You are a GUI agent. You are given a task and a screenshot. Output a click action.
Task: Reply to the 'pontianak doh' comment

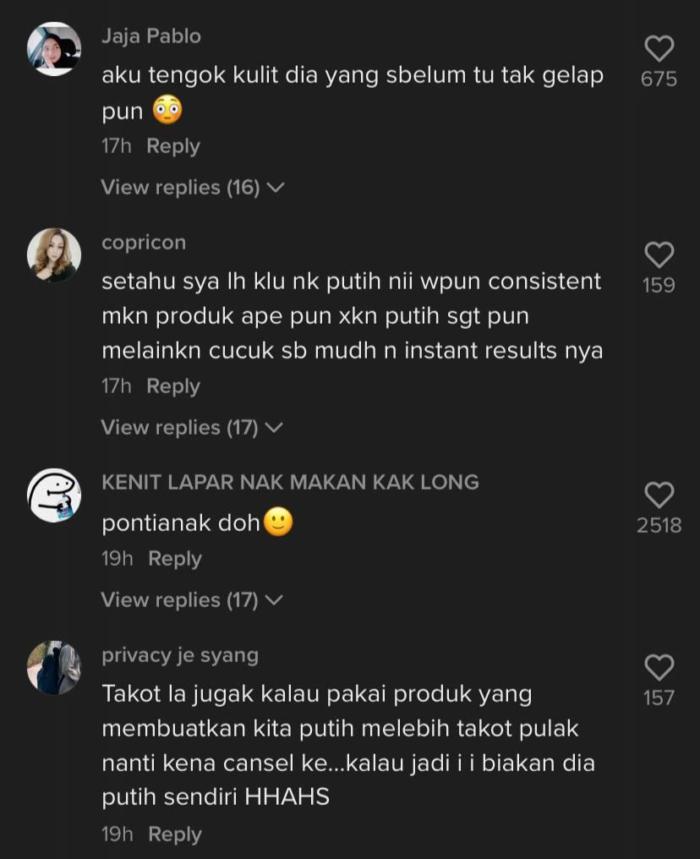point(175,559)
